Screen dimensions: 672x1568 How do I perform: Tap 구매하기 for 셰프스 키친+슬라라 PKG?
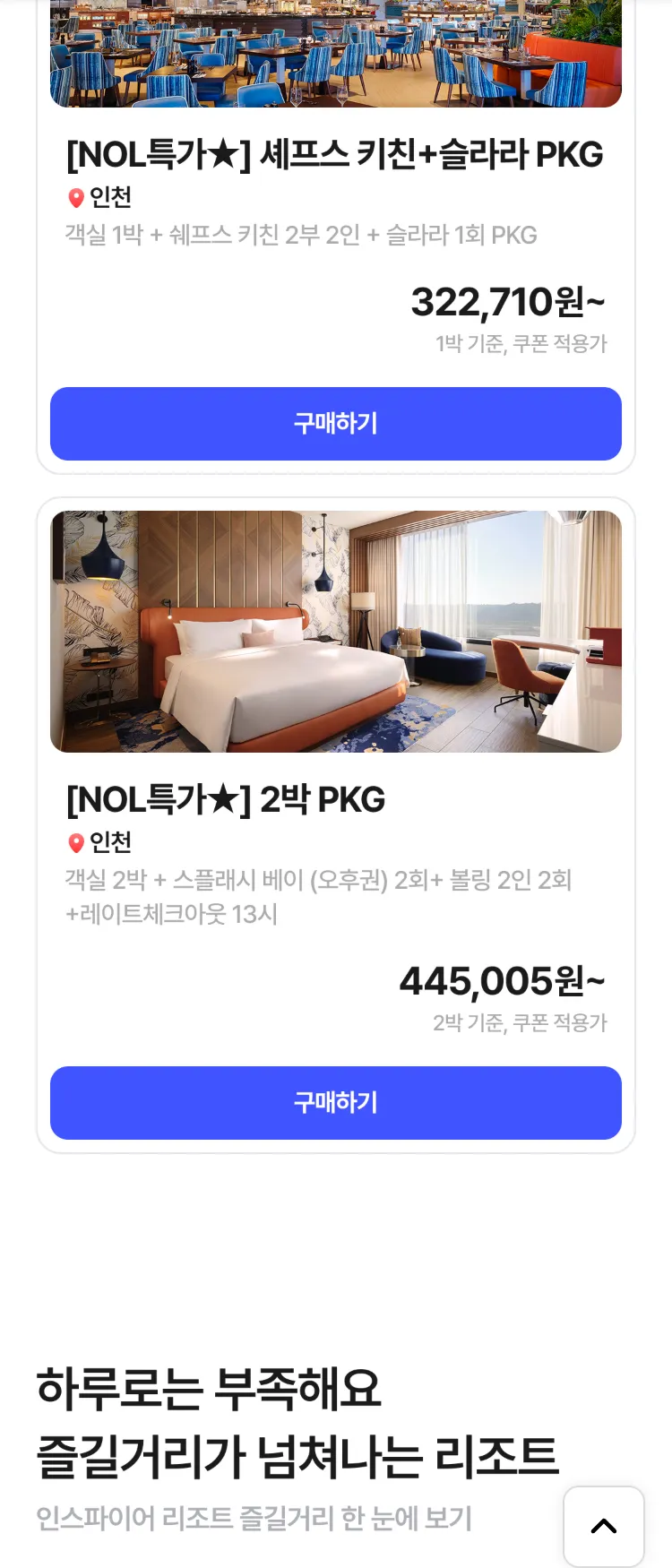pyautogui.click(x=335, y=423)
